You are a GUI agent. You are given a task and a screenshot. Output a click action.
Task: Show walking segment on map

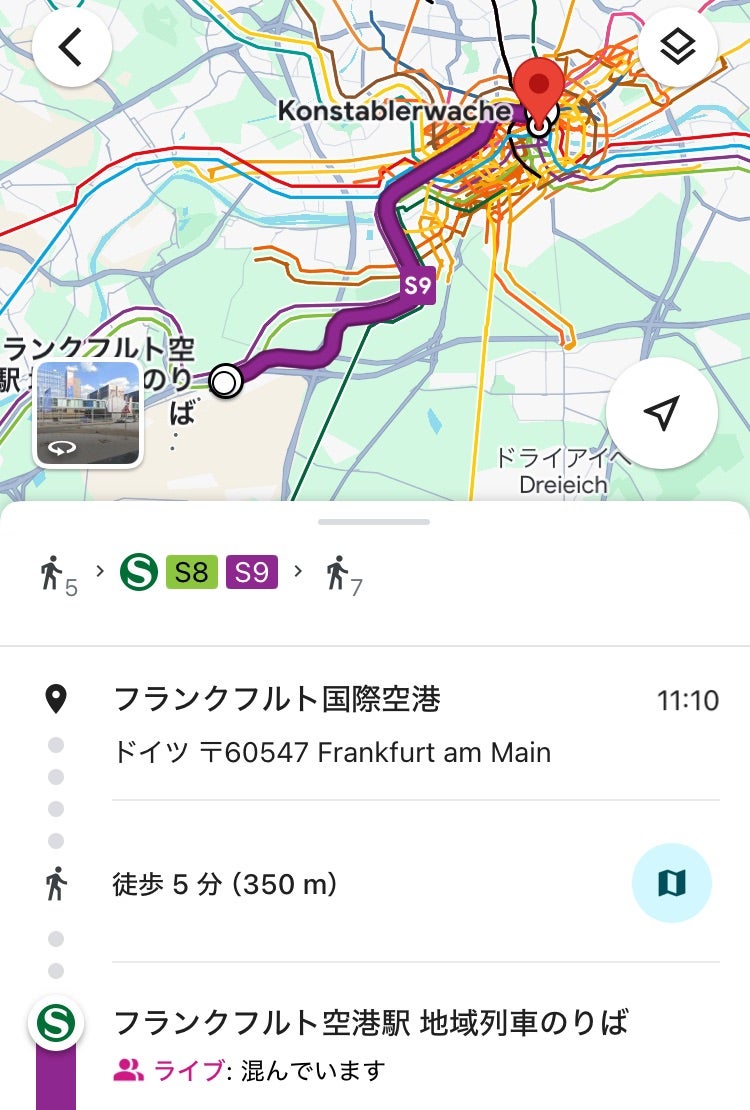point(671,882)
